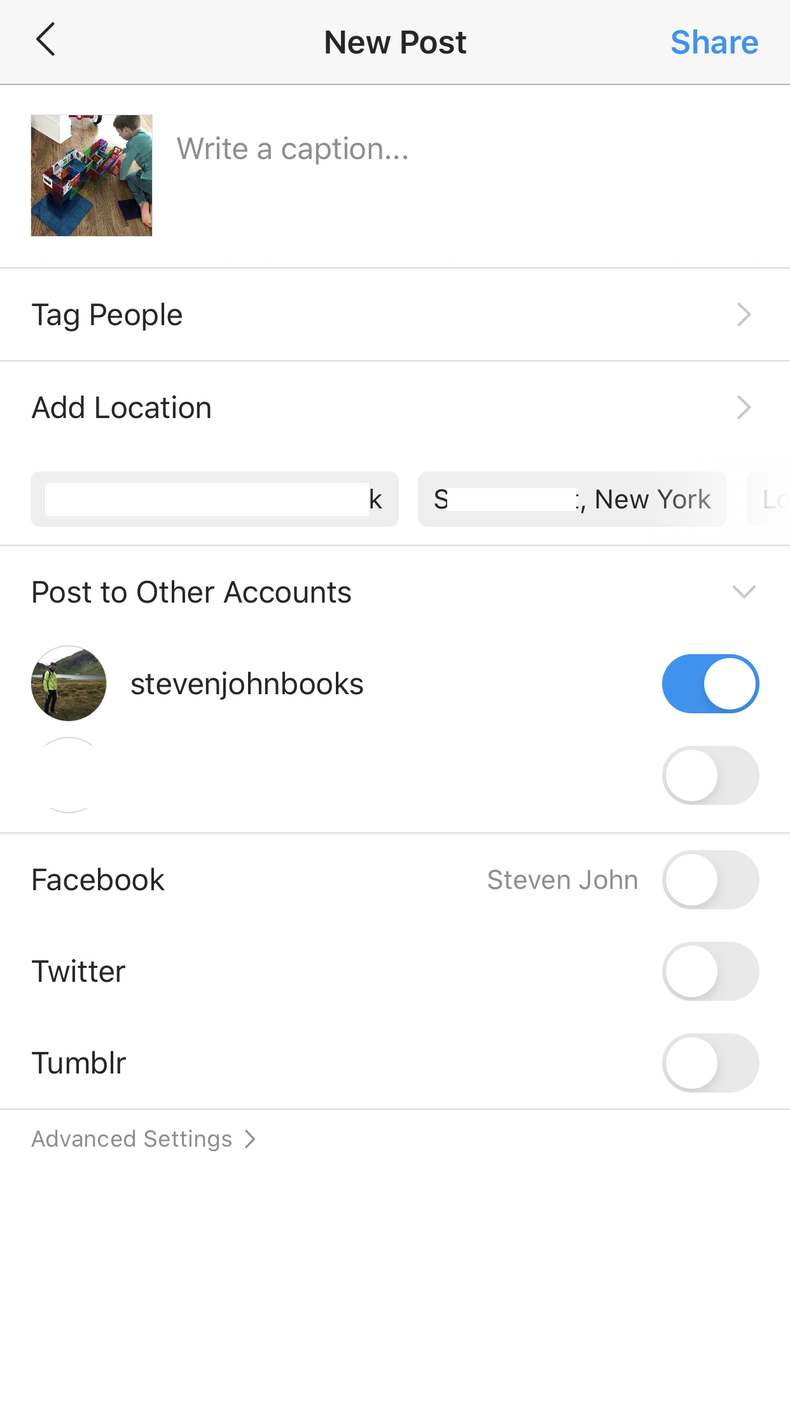Image resolution: width=790 pixels, height=1405 pixels.
Task: Select the New Post title
Action: 395,41
